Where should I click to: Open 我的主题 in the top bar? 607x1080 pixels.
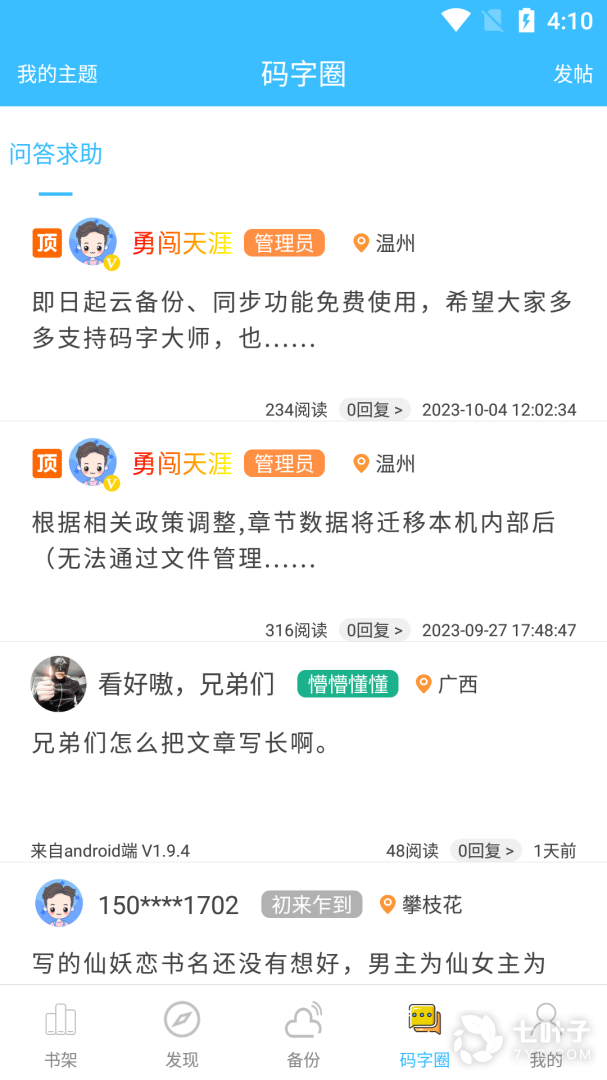57,74
